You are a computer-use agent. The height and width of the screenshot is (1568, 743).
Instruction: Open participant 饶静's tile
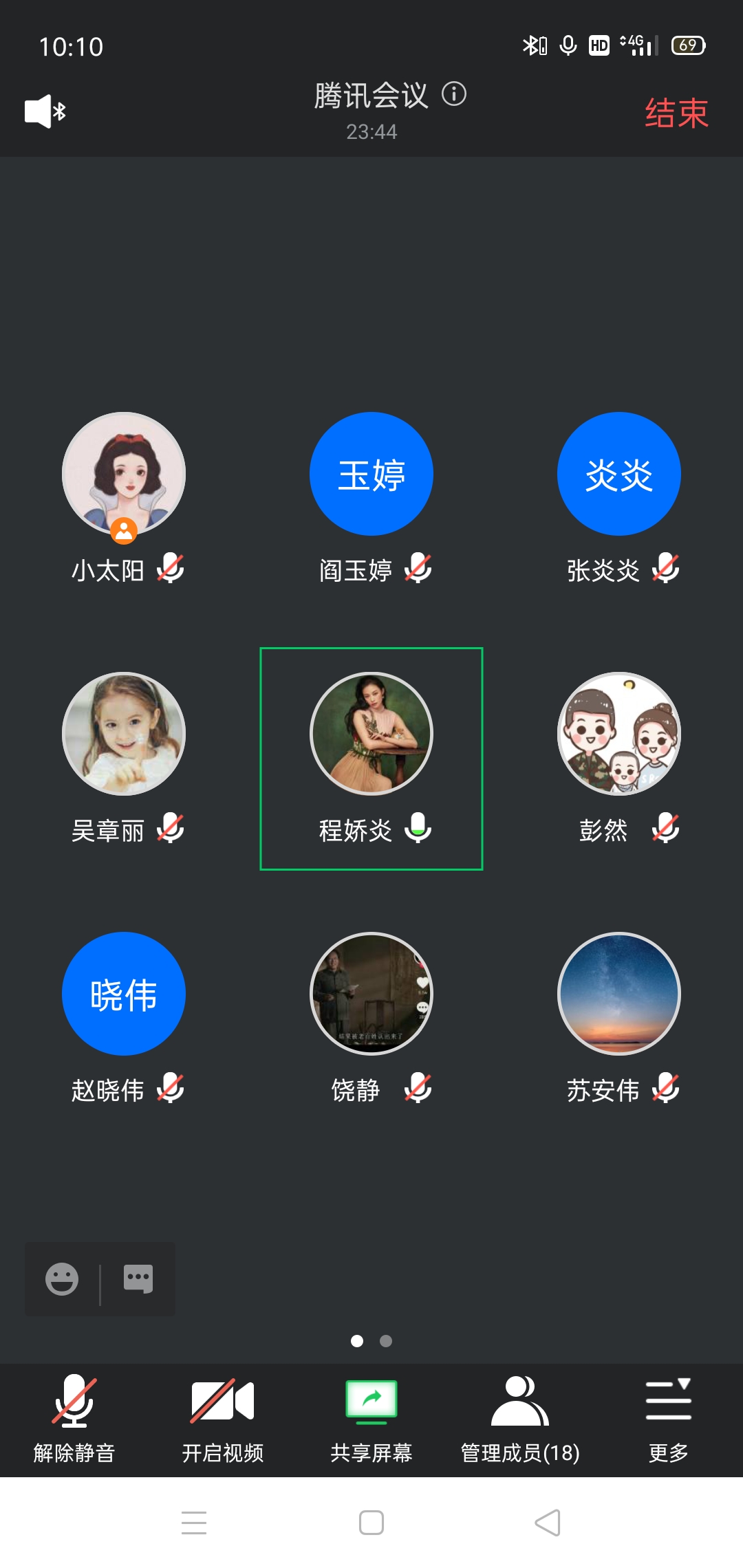371,994
